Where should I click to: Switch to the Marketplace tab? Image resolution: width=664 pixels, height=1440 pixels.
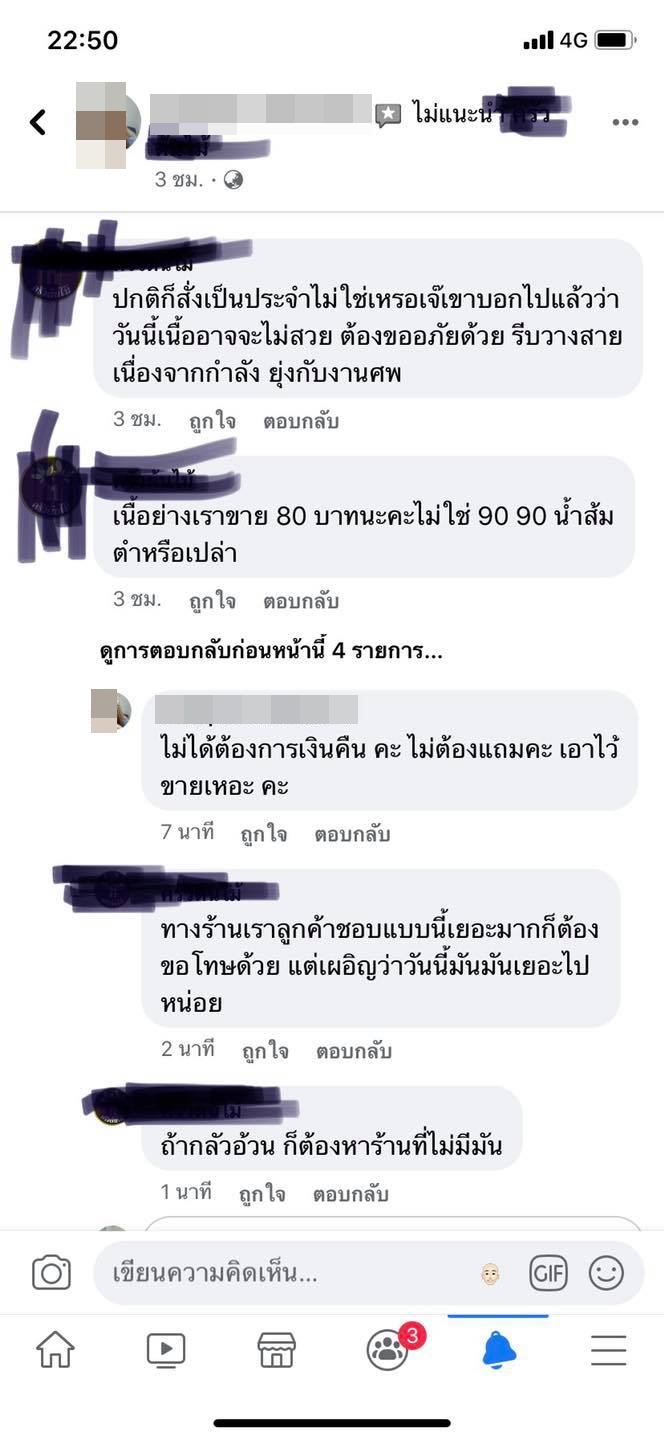click(x=277, y=1350)
